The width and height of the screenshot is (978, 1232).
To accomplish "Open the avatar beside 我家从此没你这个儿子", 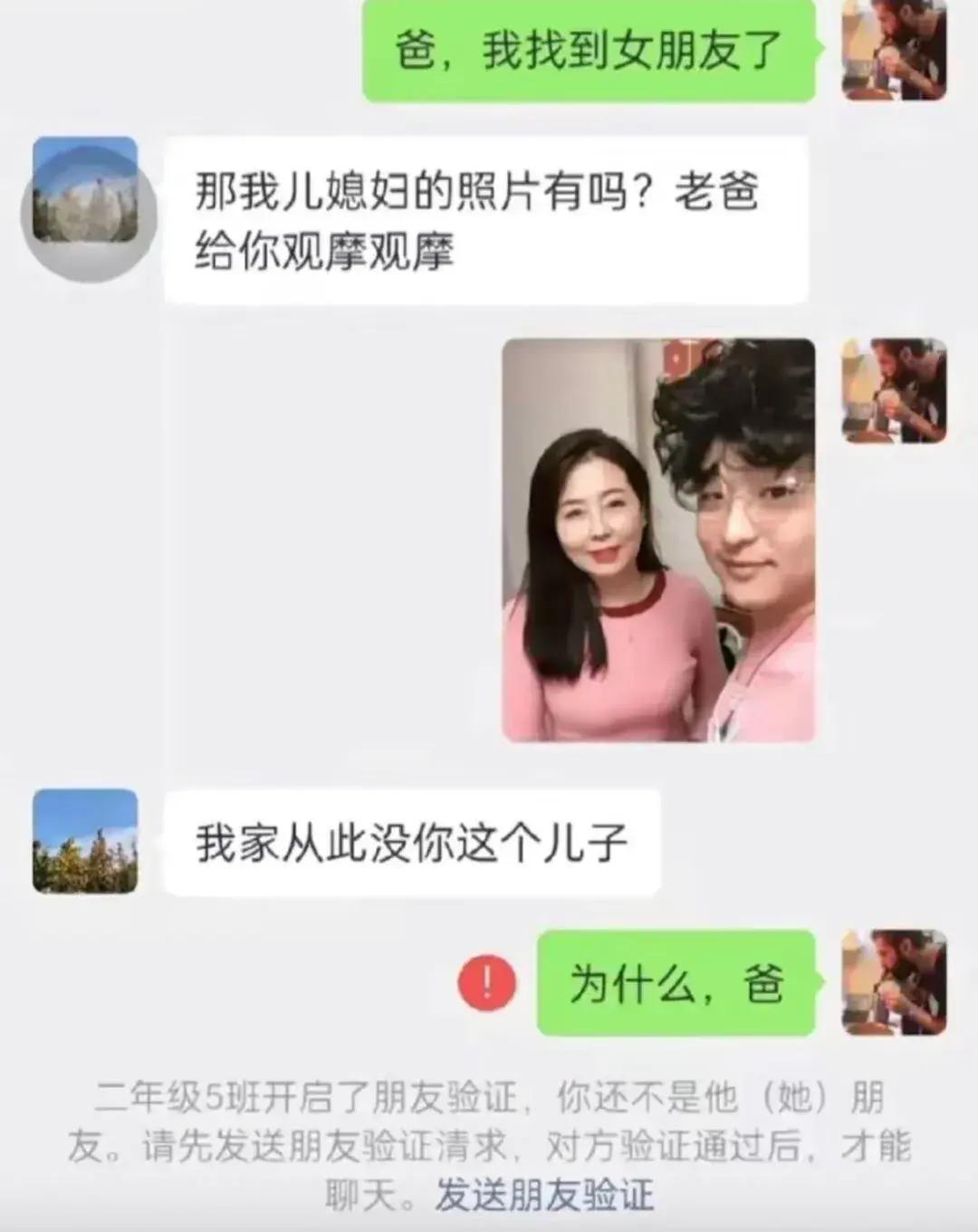I will click(x=85, y=841).
